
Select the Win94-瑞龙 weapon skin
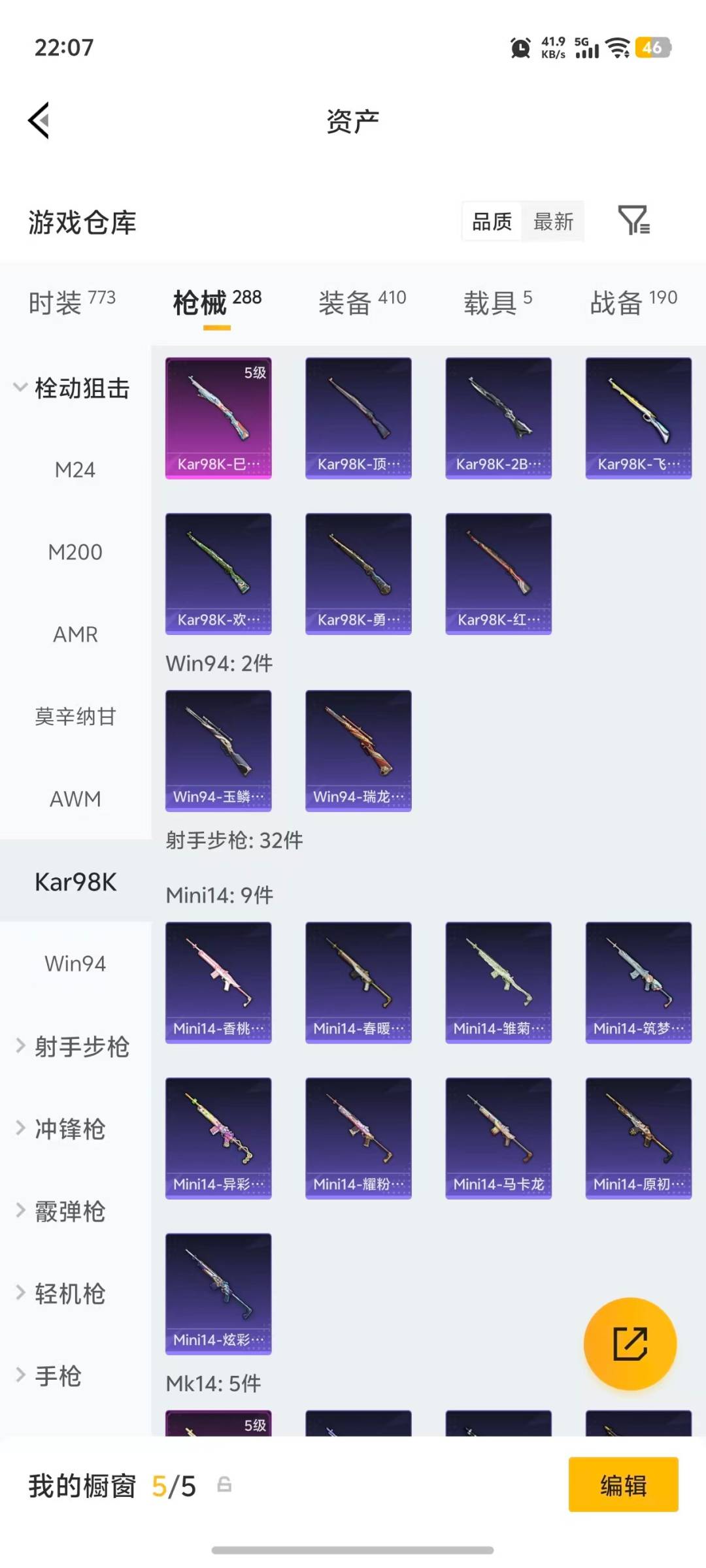[358, 750]
